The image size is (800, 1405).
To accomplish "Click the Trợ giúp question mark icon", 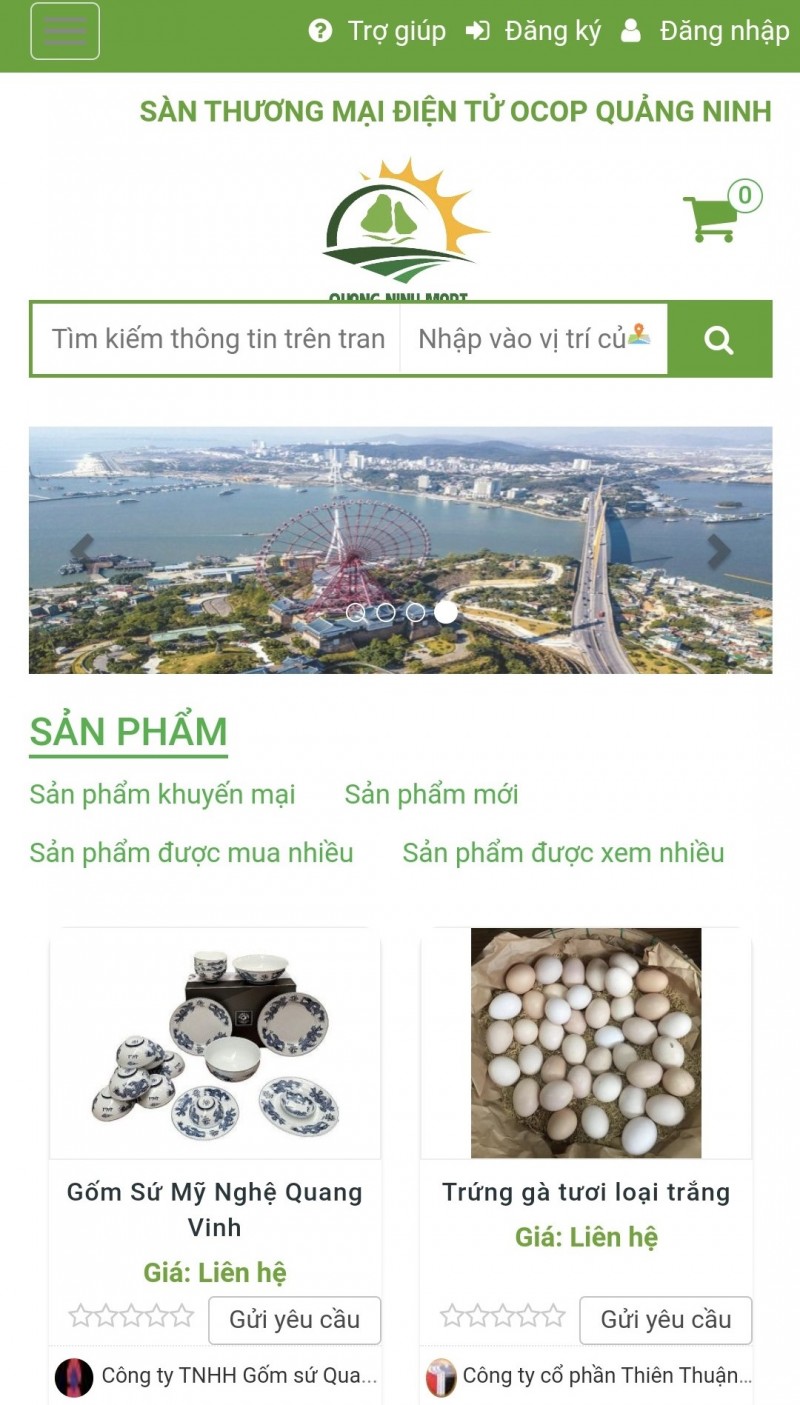I will [x=318, y=31].
